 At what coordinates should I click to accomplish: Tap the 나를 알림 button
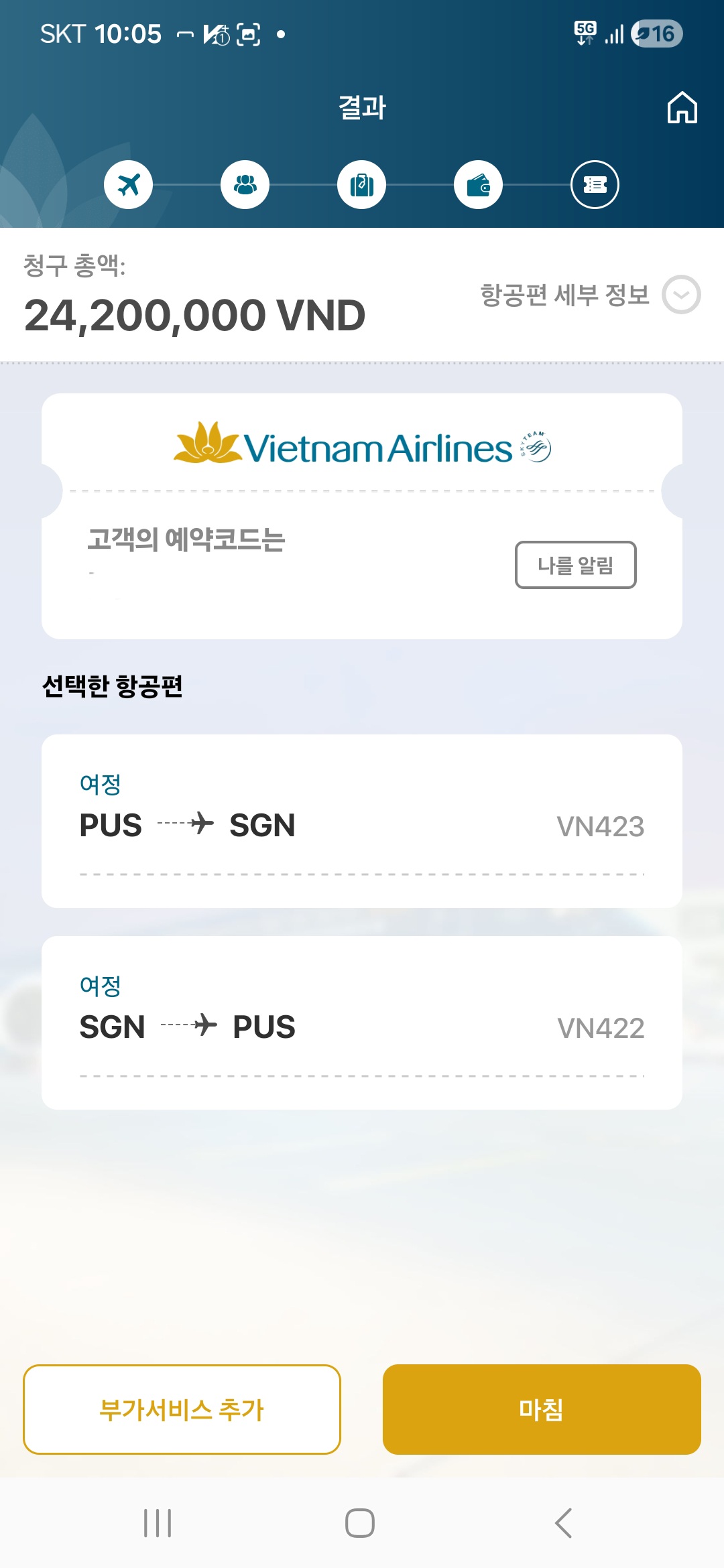pos(575,565)
